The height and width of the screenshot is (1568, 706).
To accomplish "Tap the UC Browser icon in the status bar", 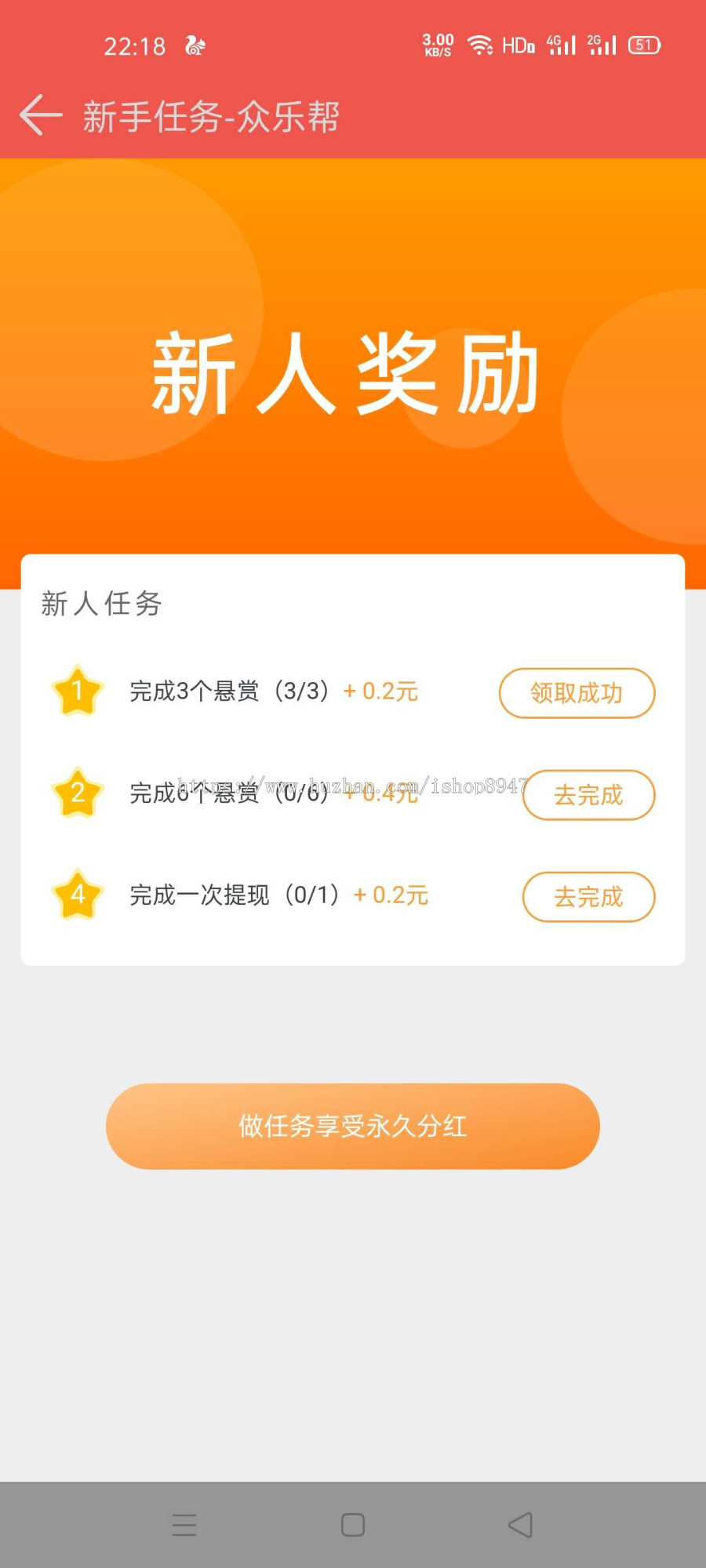I will pos(195,45).
